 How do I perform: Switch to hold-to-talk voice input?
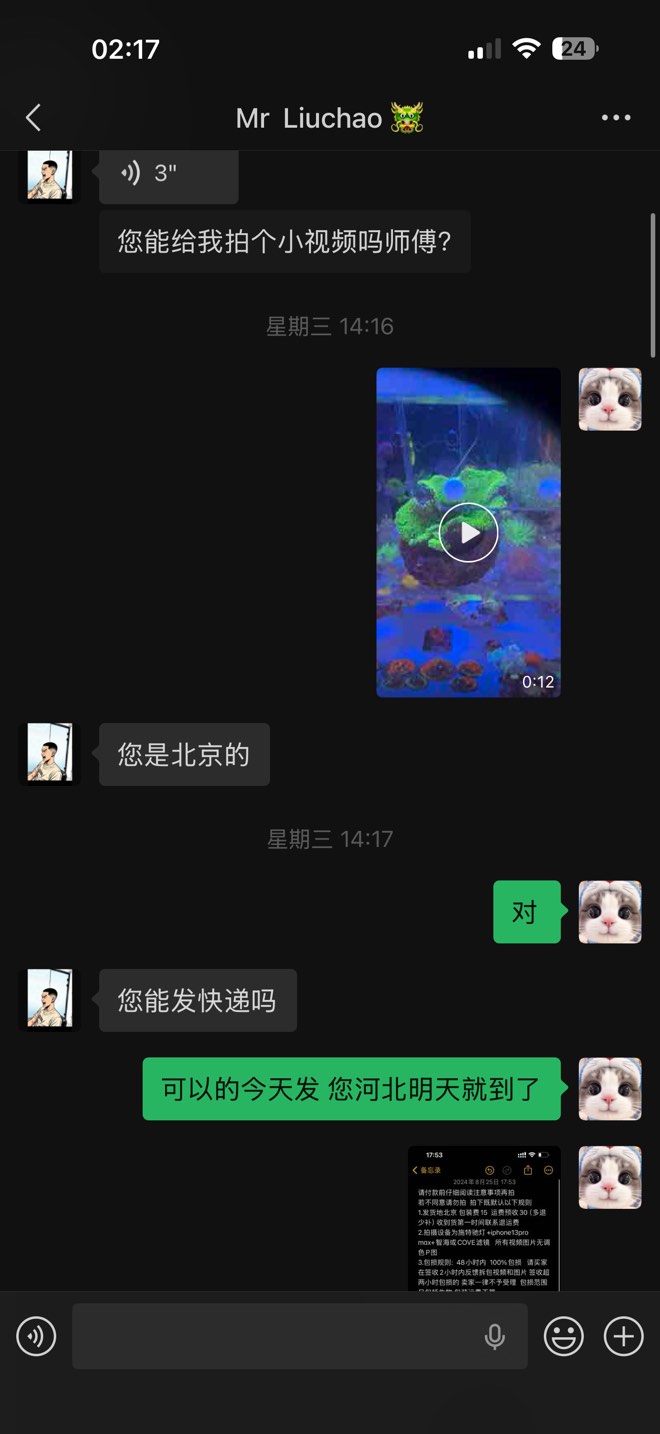coord(36,1336)
